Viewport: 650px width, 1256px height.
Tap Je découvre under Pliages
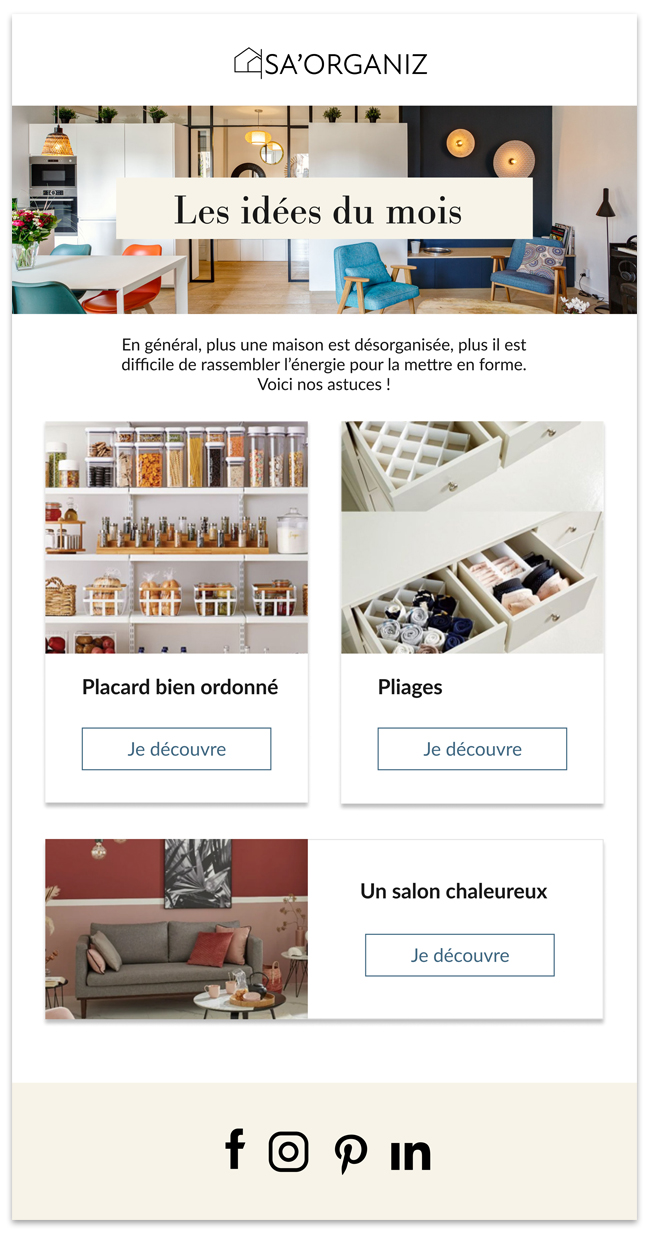click(x=472, y=749)
